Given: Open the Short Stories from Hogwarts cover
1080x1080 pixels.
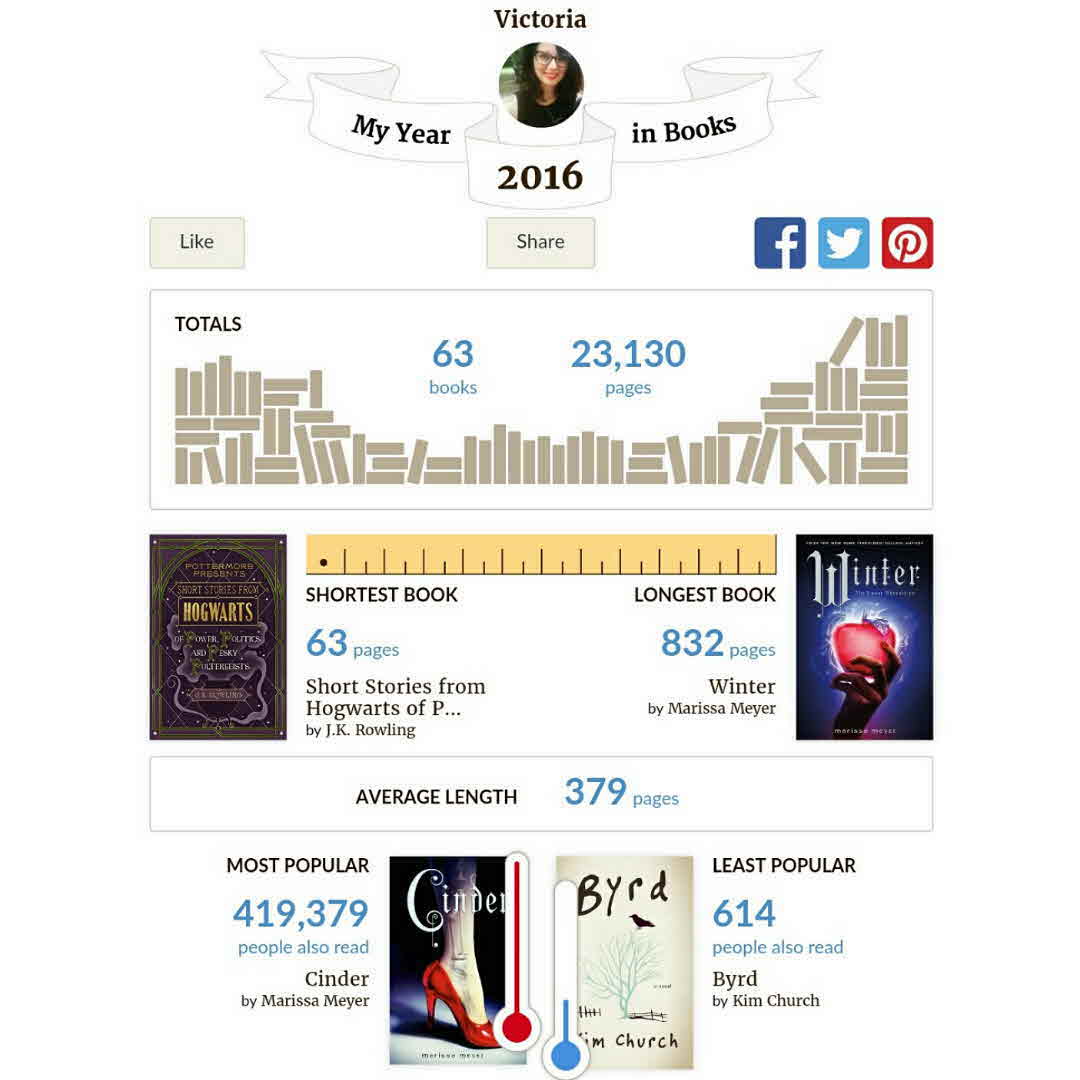Looking at the screenshot, I should coord(218,637).
